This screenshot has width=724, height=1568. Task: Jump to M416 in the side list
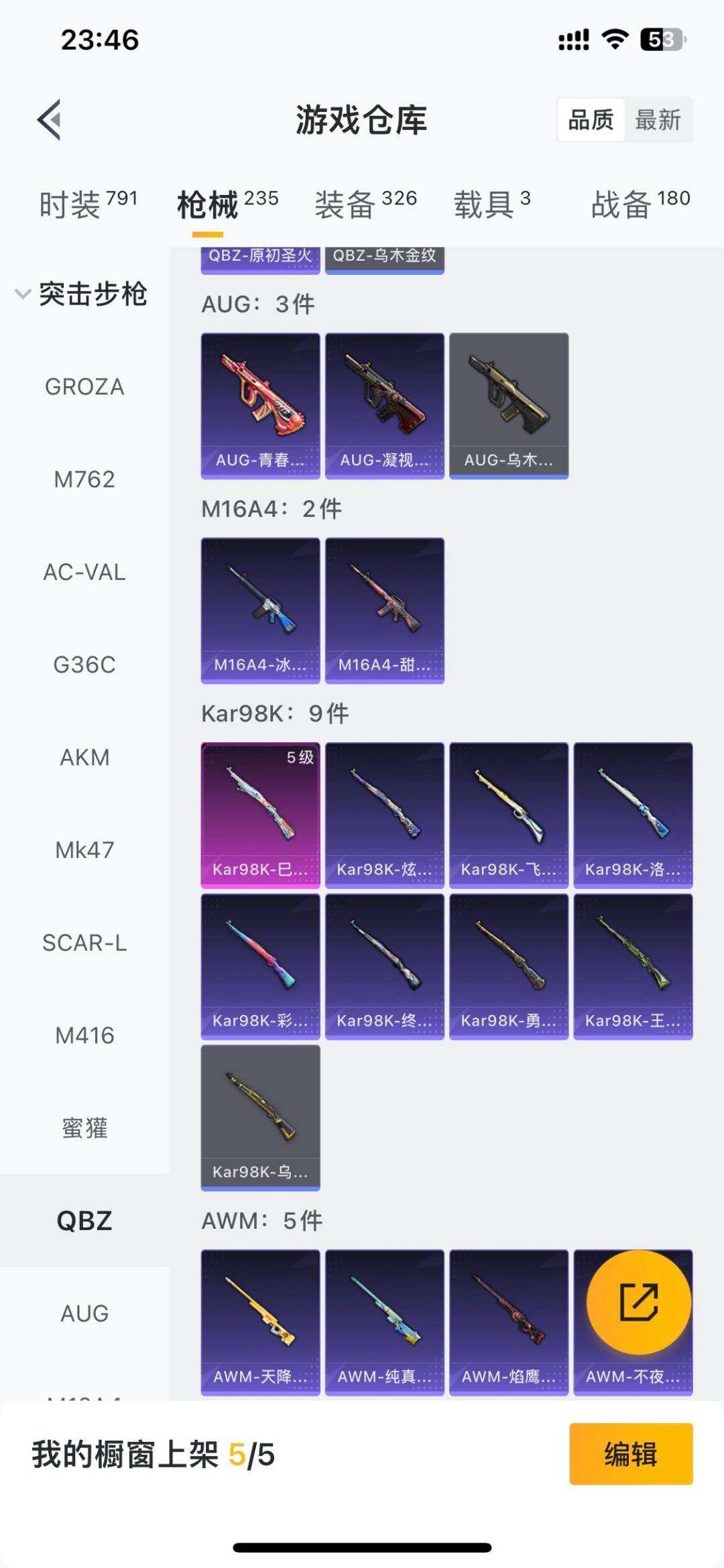point(84,1036)
